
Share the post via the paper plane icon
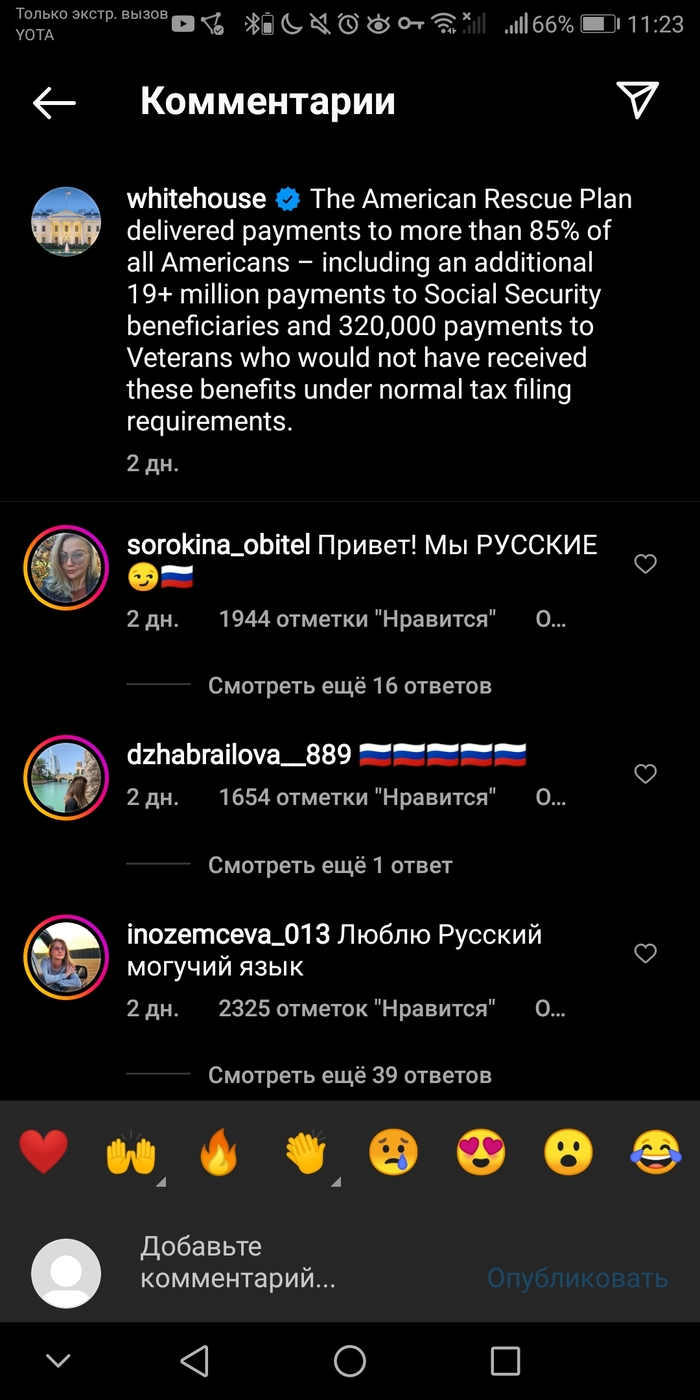click(x=637, y=100)
